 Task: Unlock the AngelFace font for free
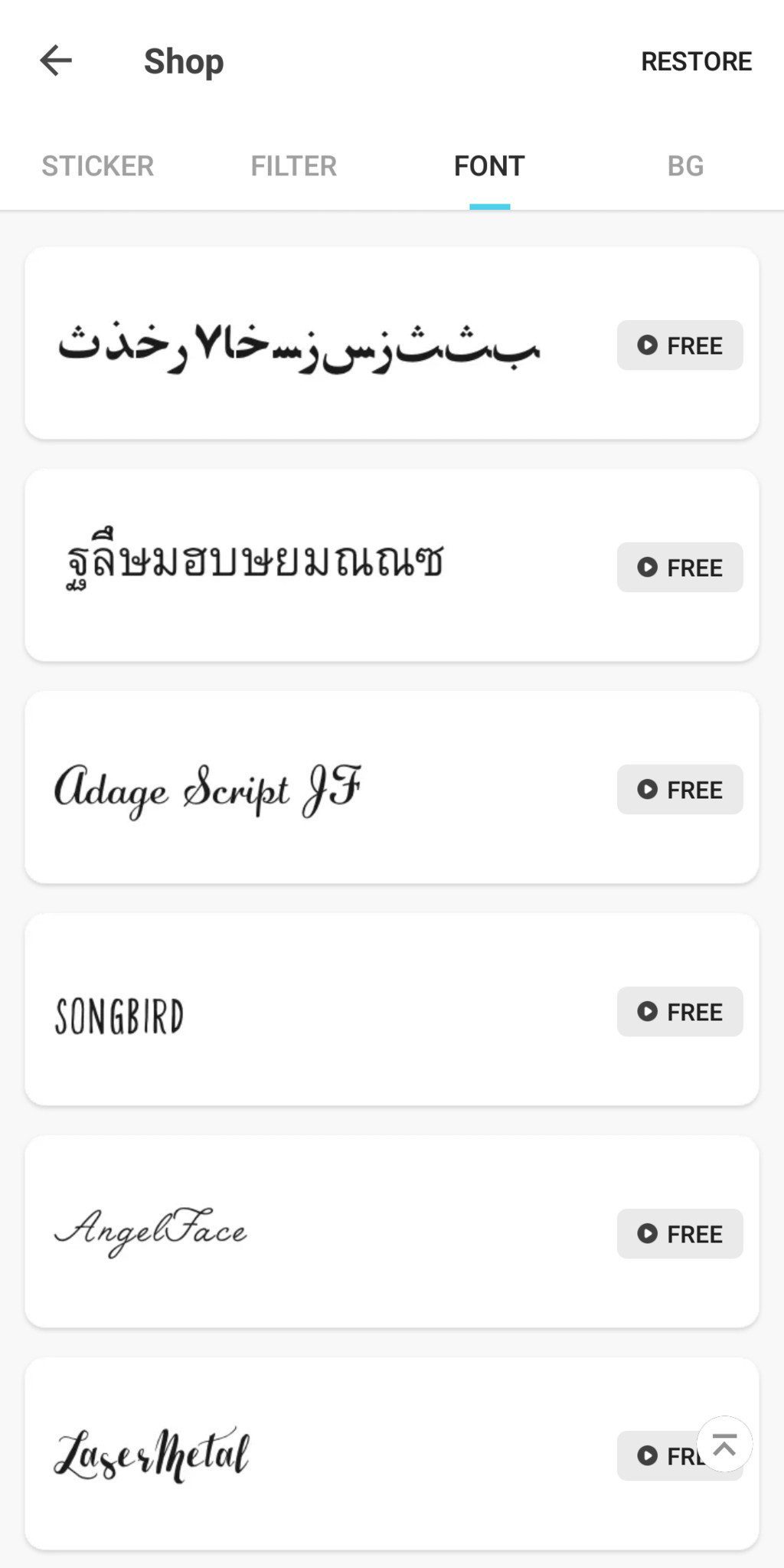(x=679, y=1234)
